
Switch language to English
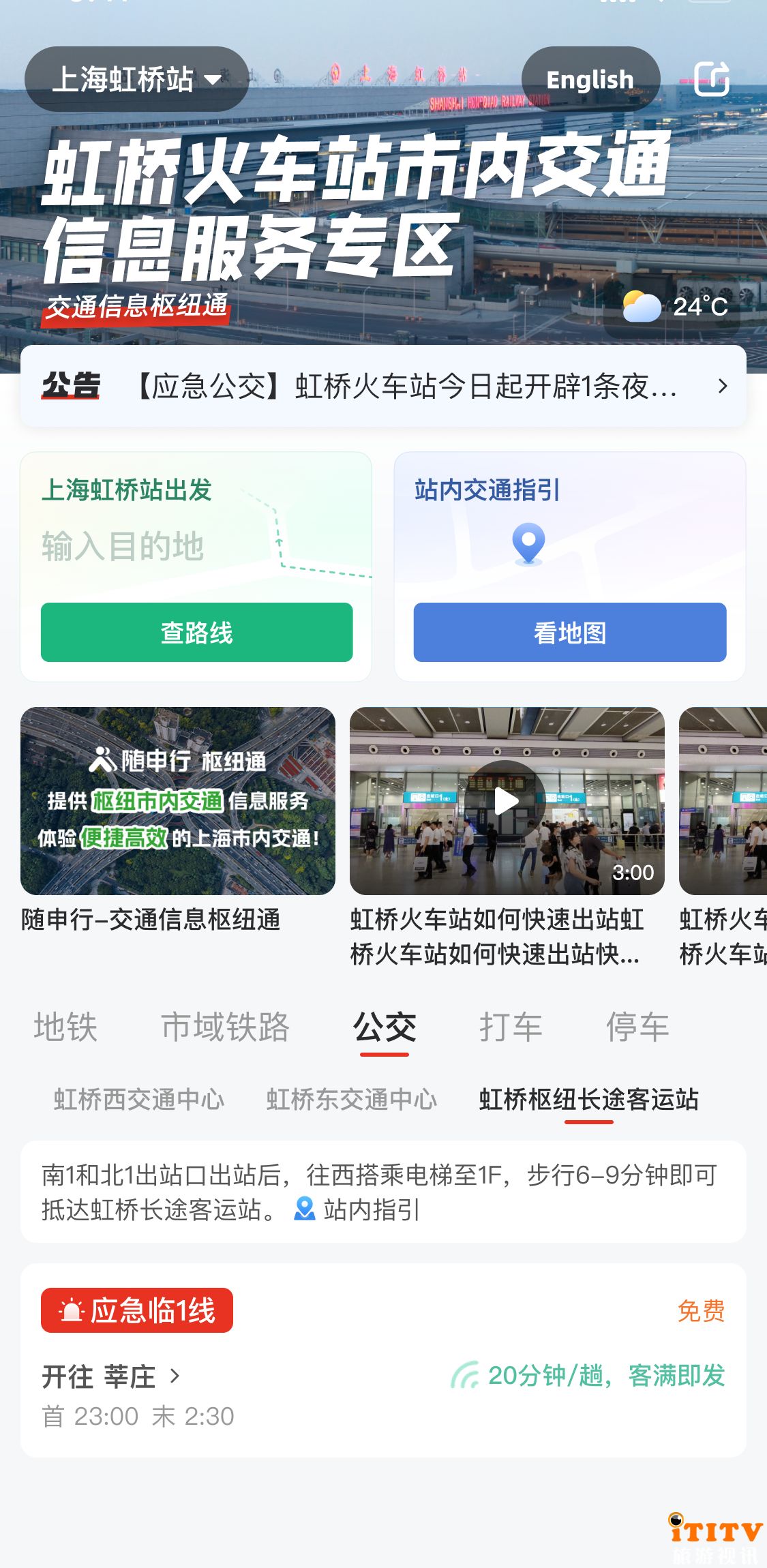[x=590, y=80]
